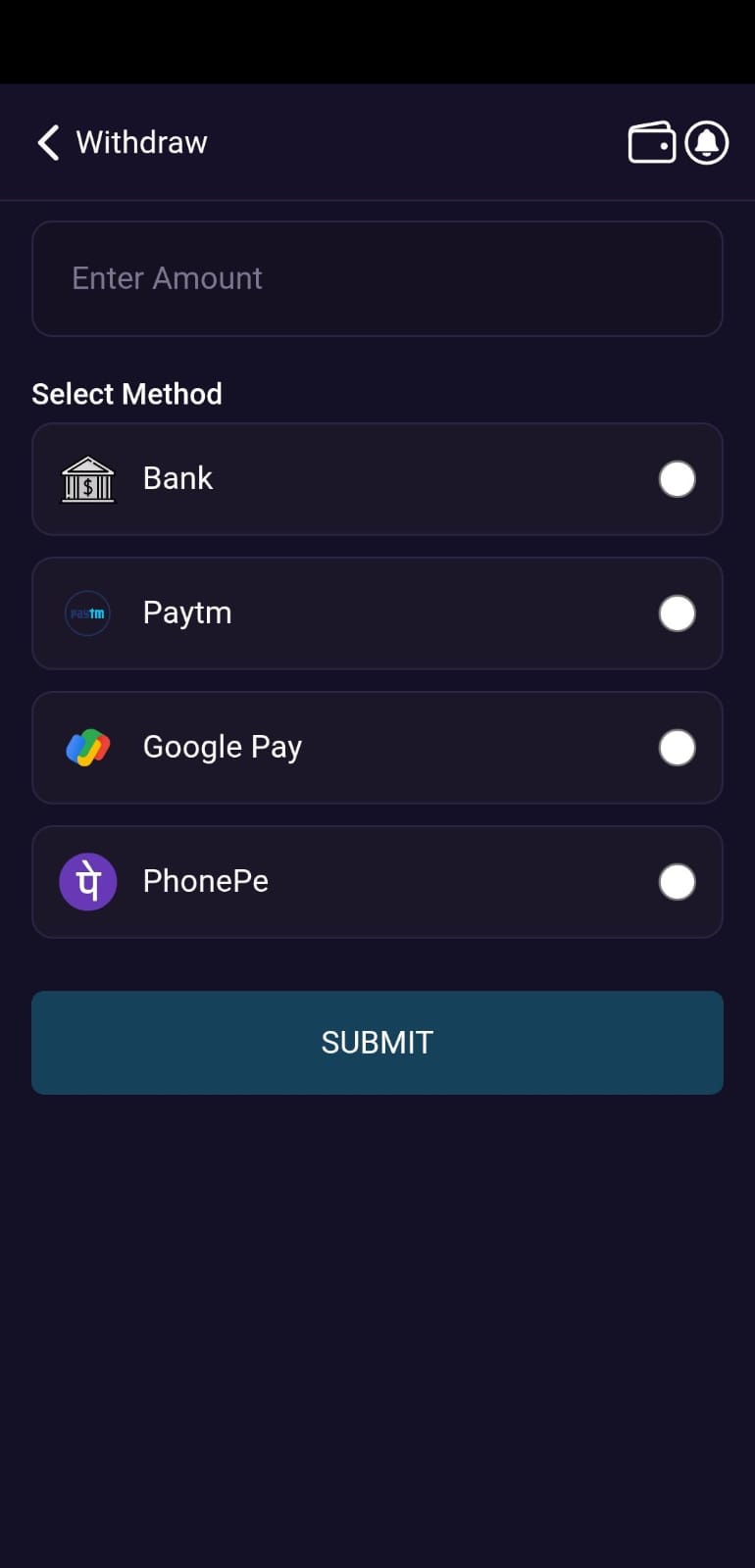Submit the withdrawal request
Image resolution: width=755 pixels, height=1568 pixels.
[377, 1043]
